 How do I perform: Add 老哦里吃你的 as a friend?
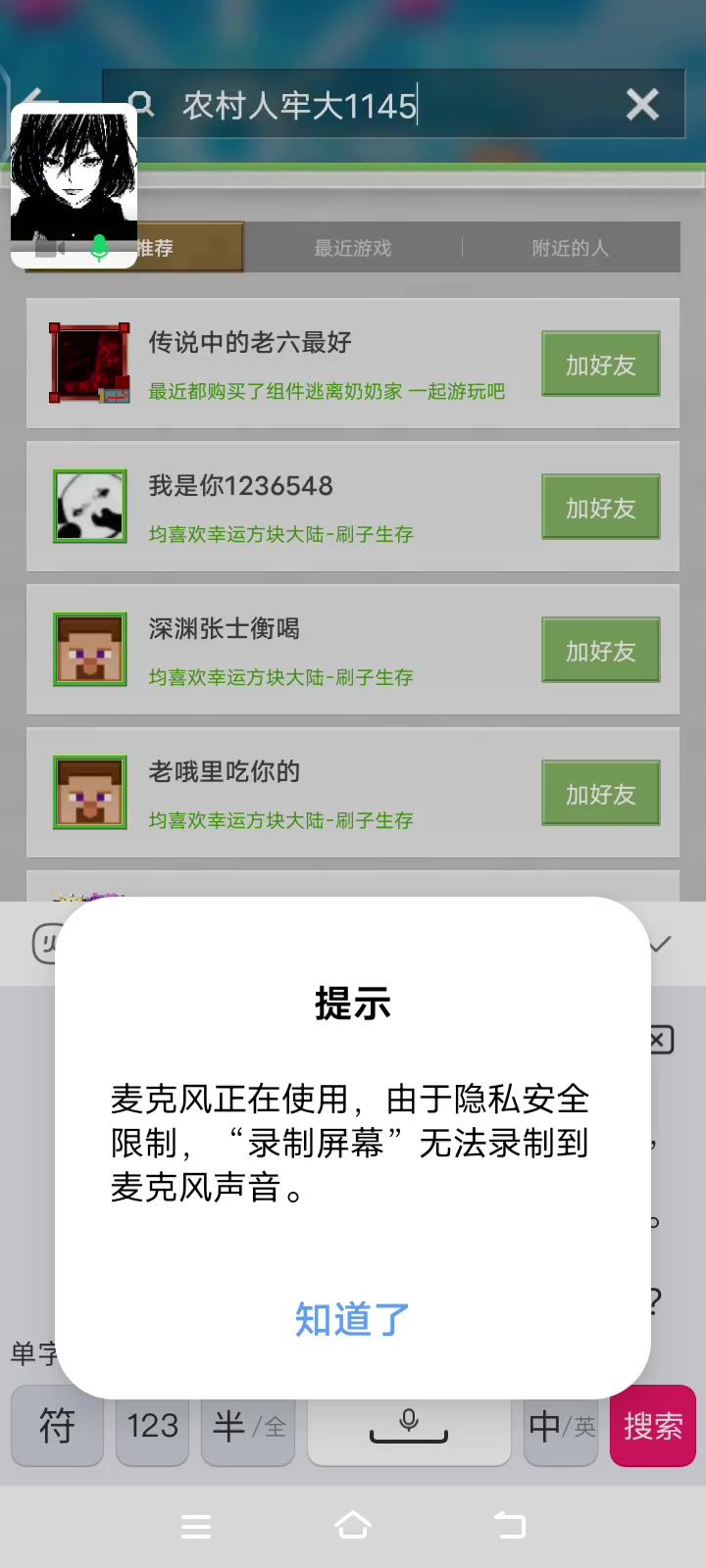click(600, 794)
